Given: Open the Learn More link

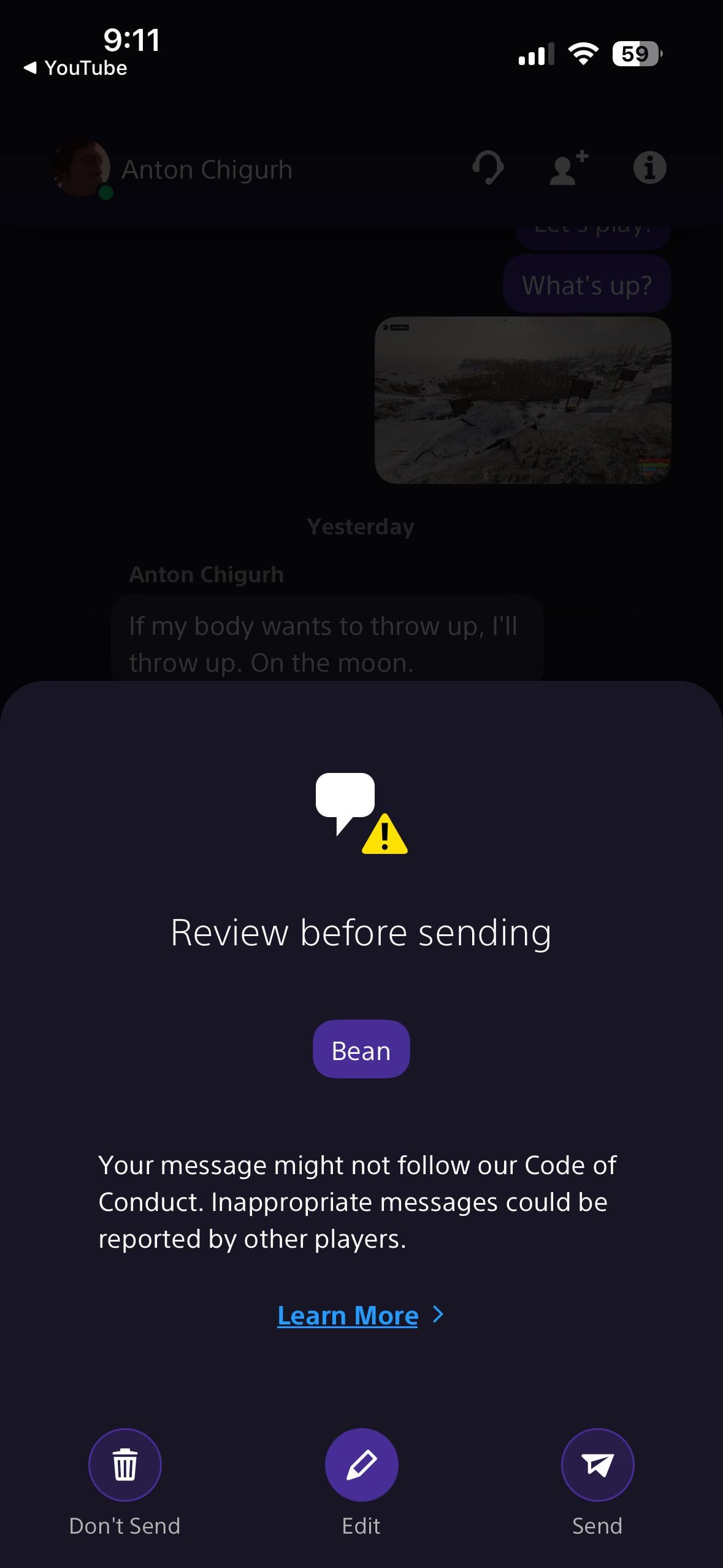Looking at the screenshot, I should pos(348,1315).
